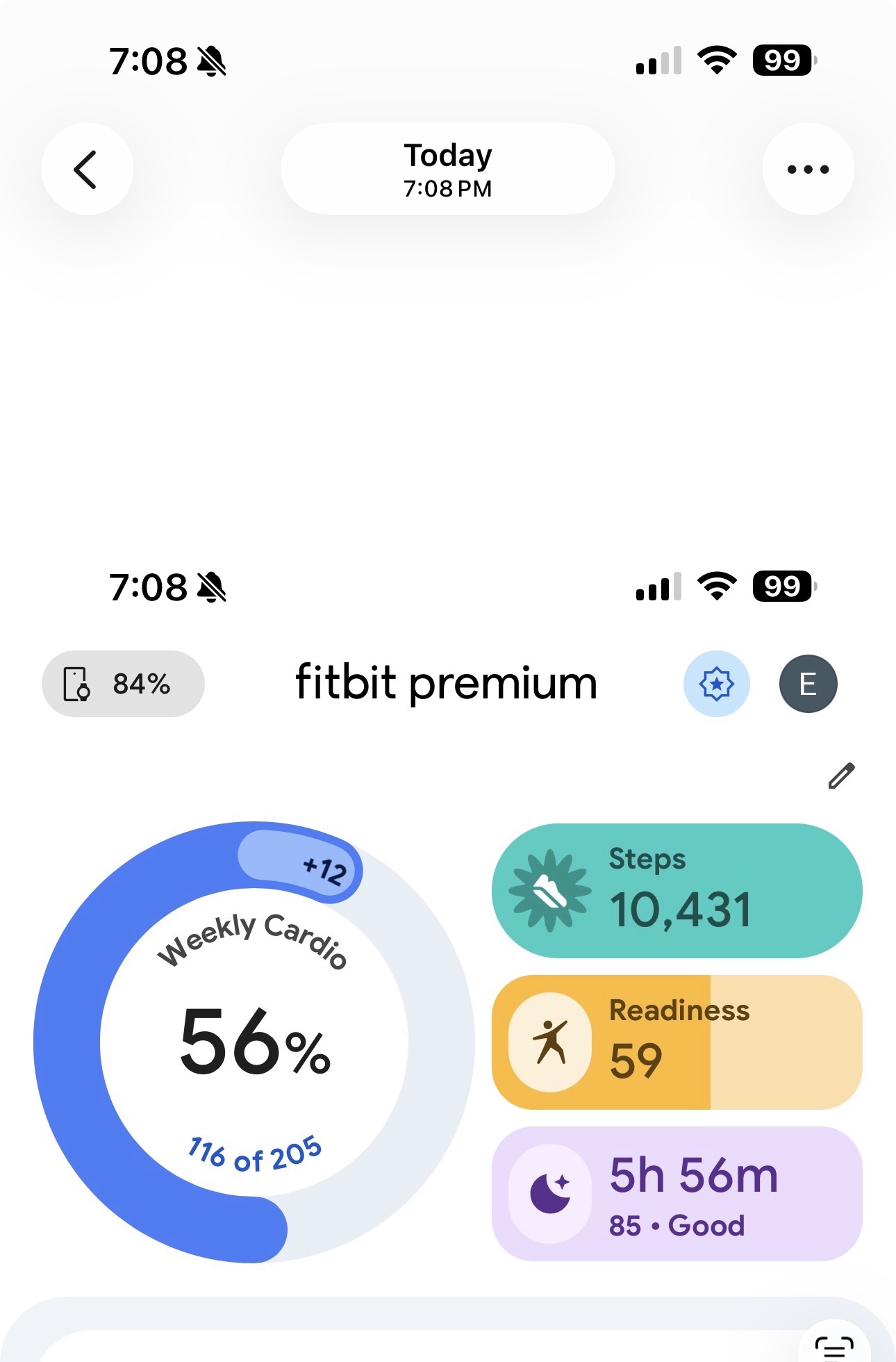Open the three-dot overflow menu

click(x=808, y=170)
